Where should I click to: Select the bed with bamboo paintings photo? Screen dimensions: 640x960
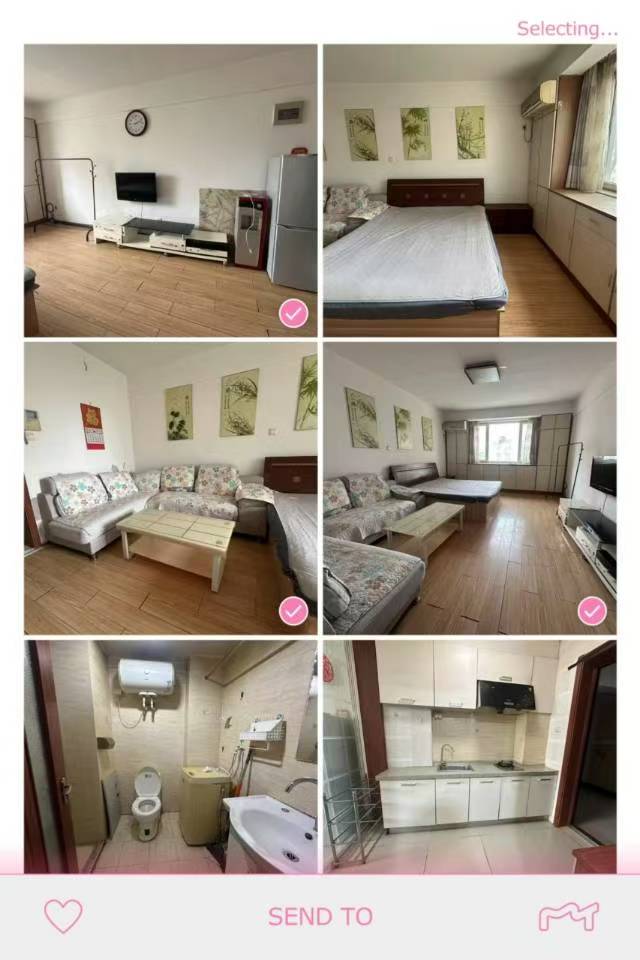469,190
